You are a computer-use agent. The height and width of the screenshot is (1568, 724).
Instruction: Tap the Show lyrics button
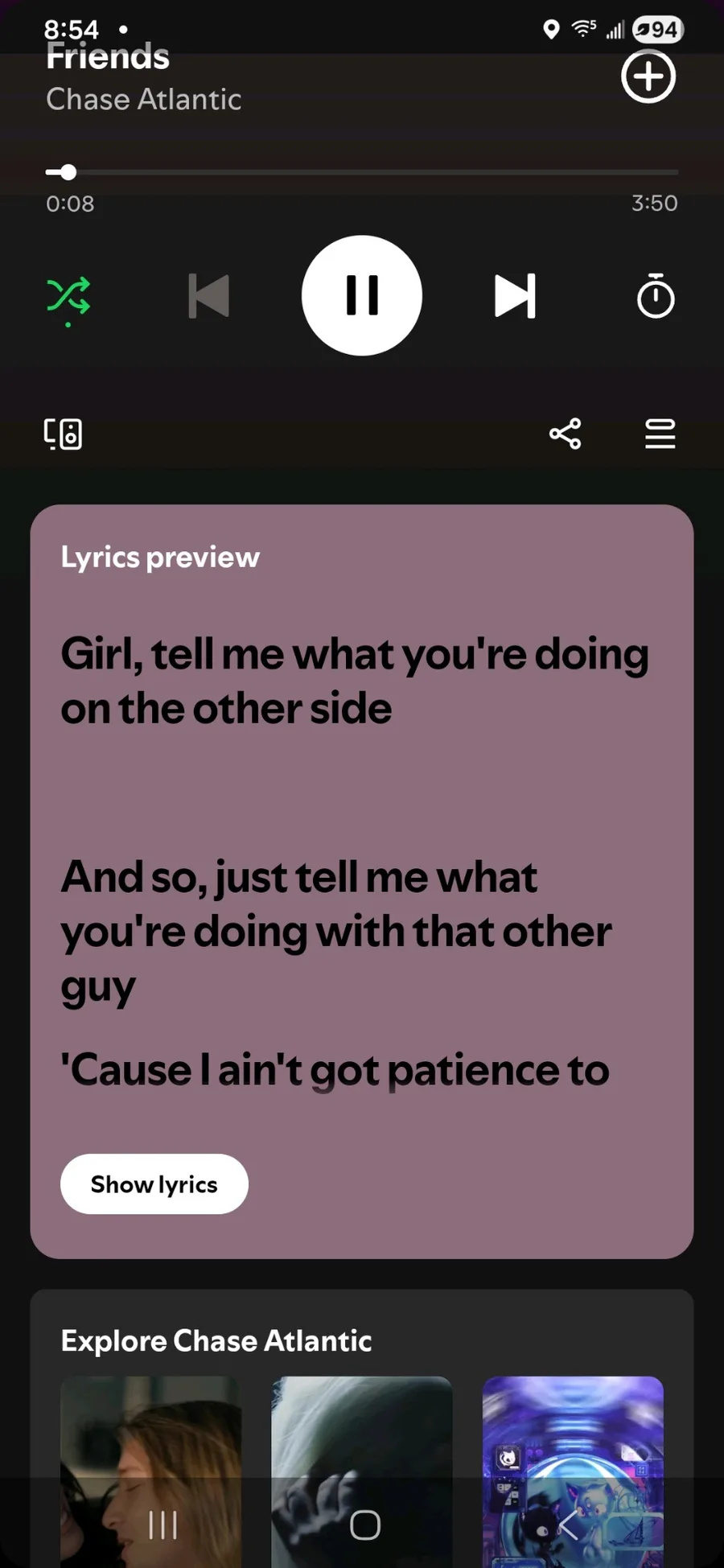pyautogui.click(x=154, y=1184)
